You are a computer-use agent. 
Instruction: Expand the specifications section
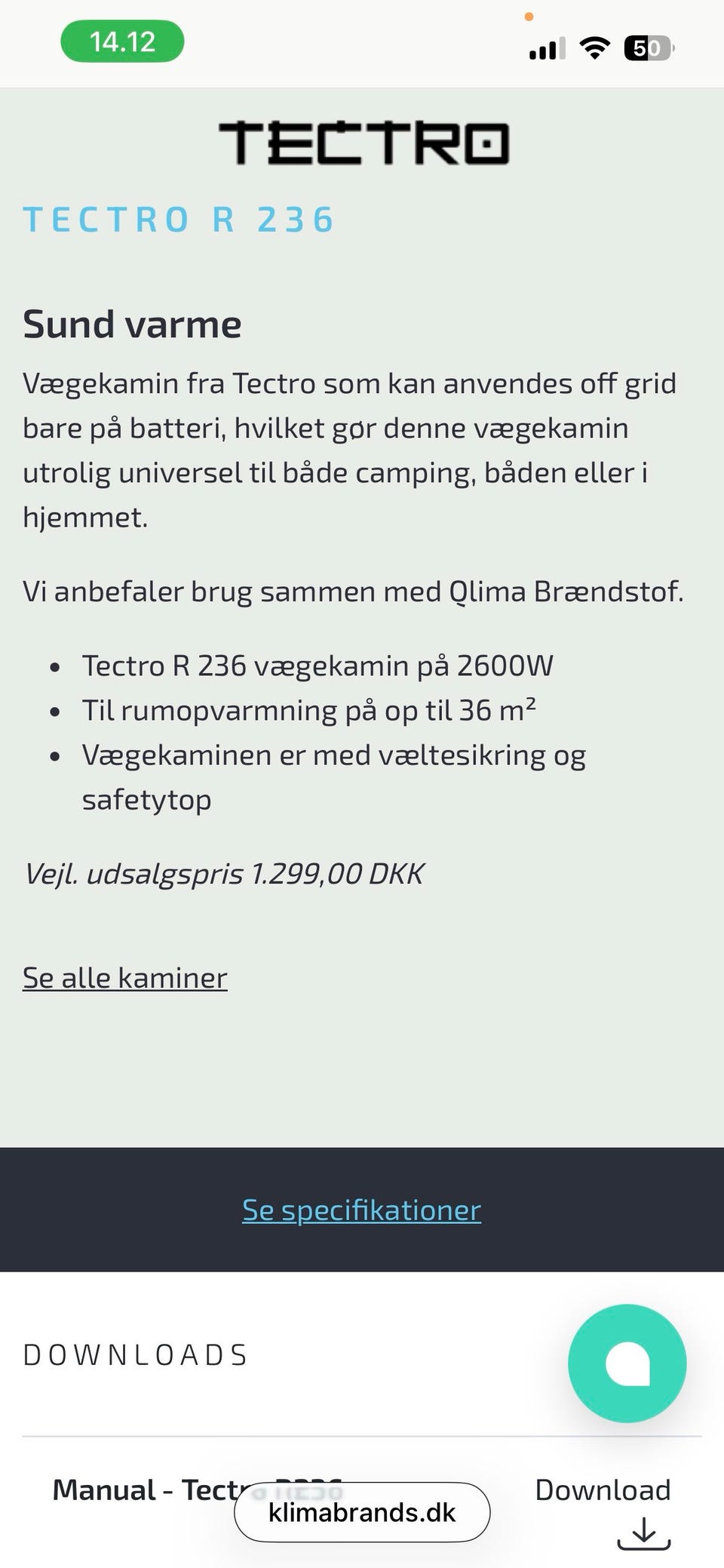pyautogui.click(x=360, y=1209)
